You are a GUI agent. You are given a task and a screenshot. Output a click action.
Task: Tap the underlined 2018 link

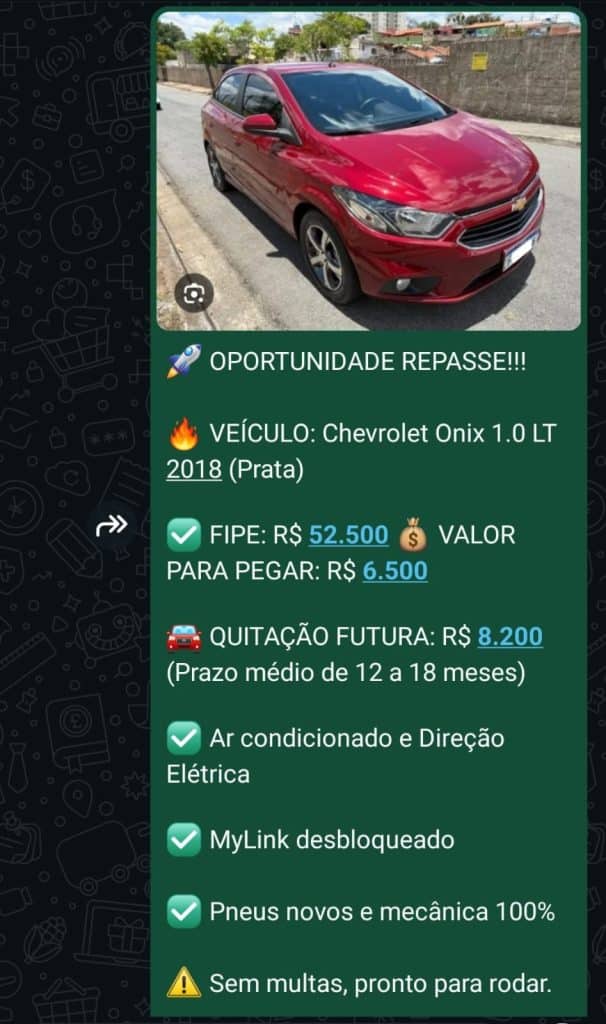coord(194,469)
